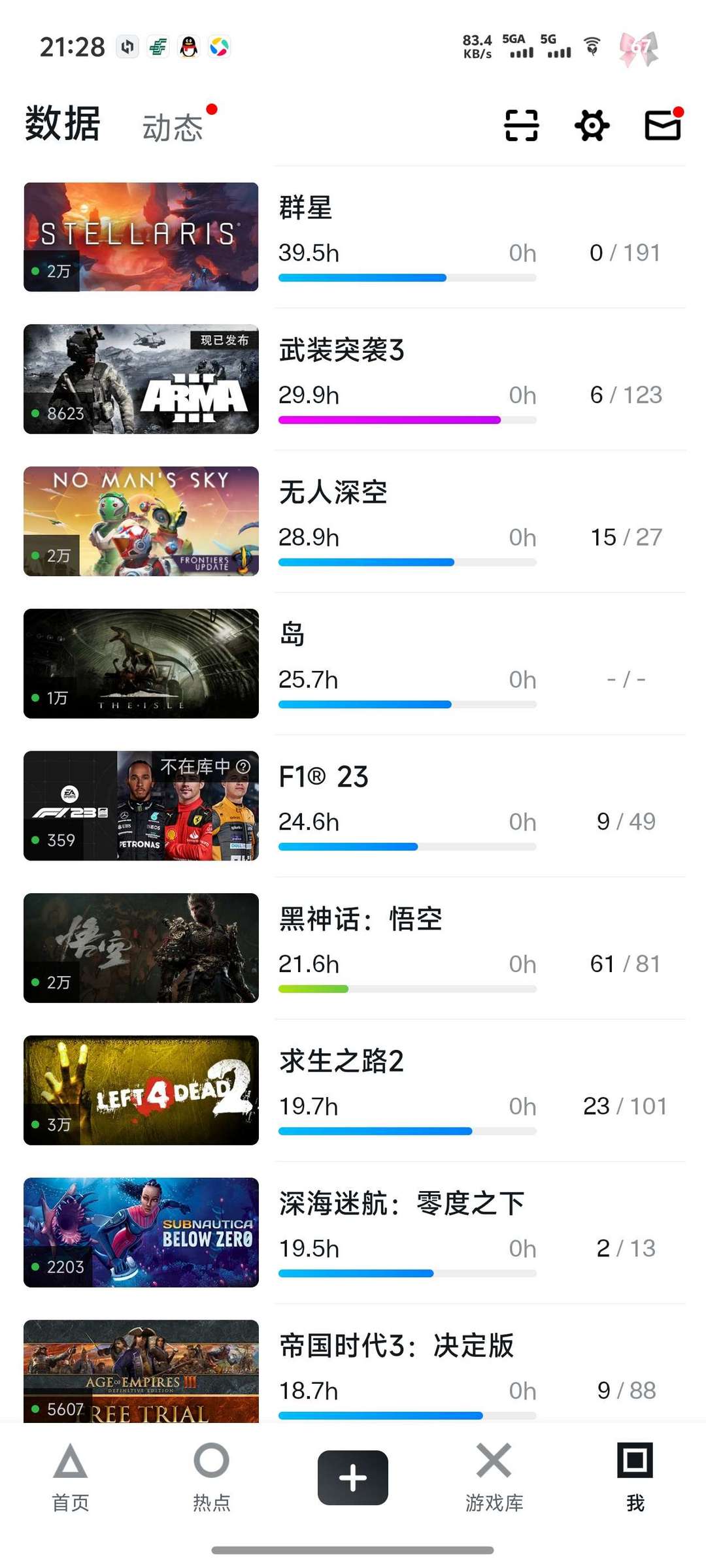Tap the plus create button
This screenshot has height=1568, width=706.
click(353, 1478)
